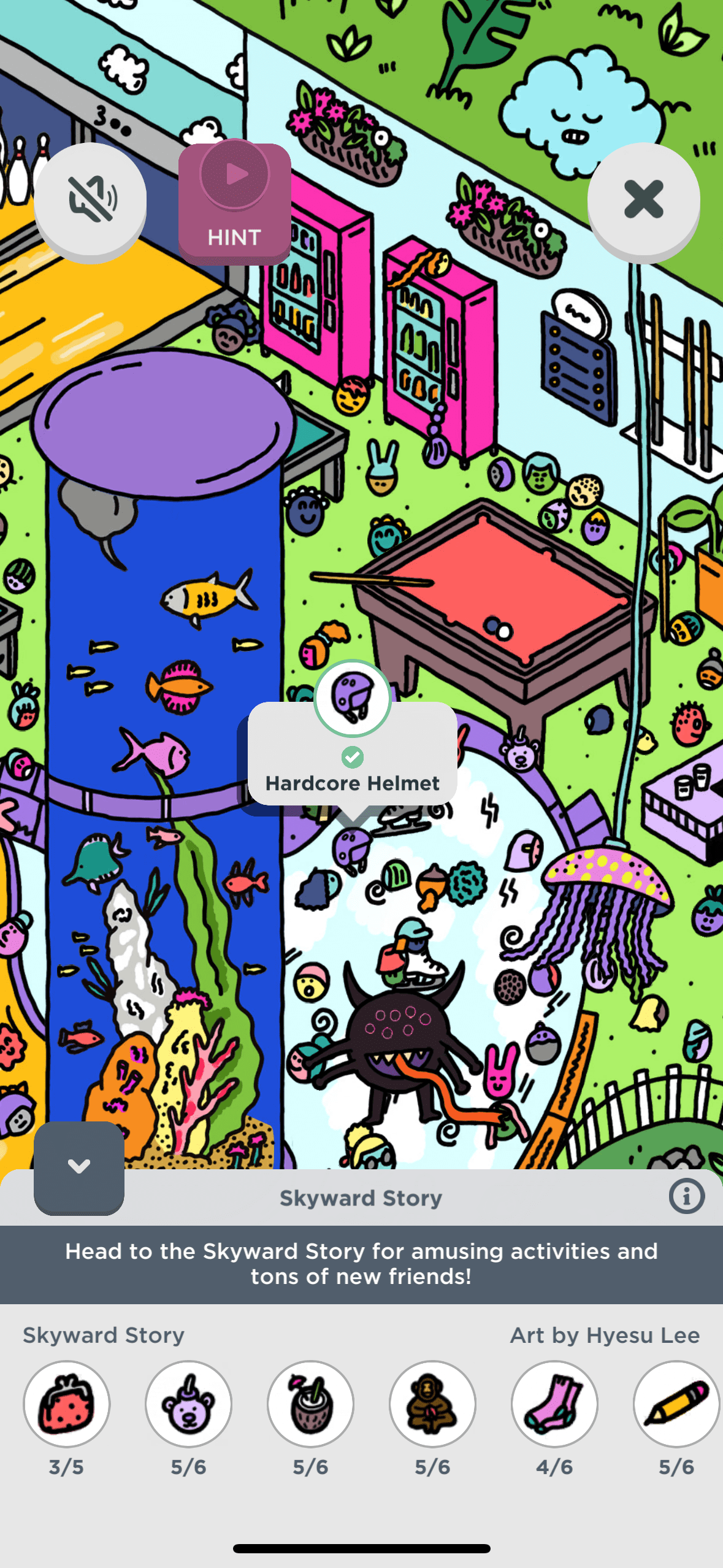Select the purple bear target item
The width and height of the screenshot is (723, 1568).
tap(188, 1404)
